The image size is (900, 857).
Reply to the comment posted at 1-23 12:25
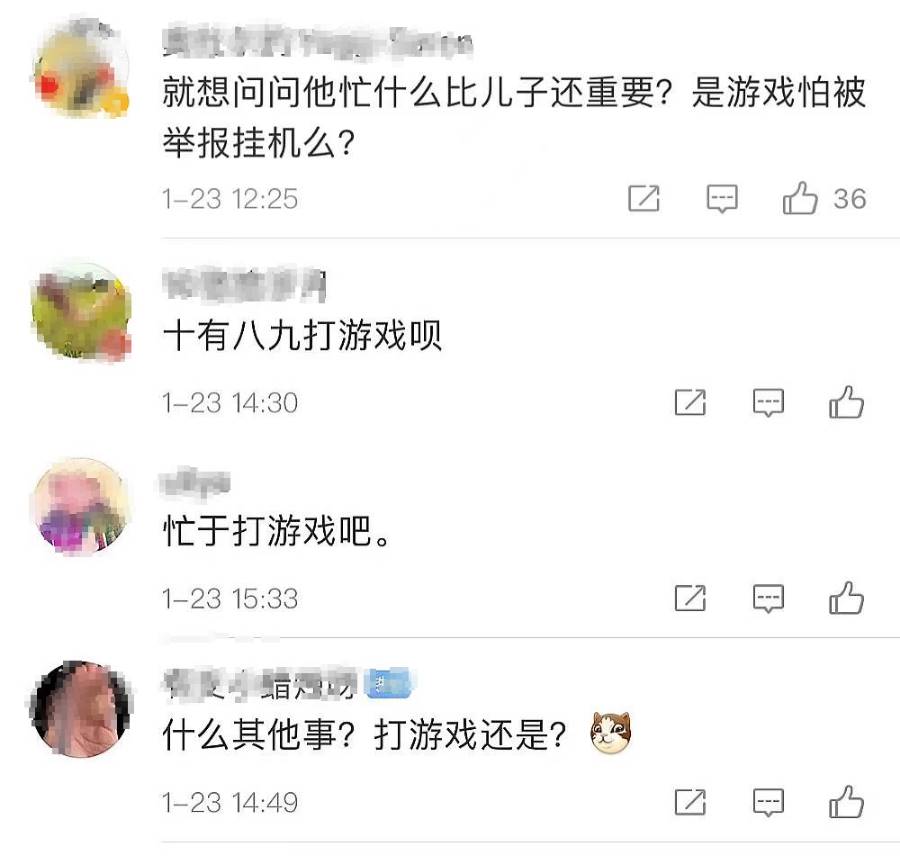coord(722,199)
